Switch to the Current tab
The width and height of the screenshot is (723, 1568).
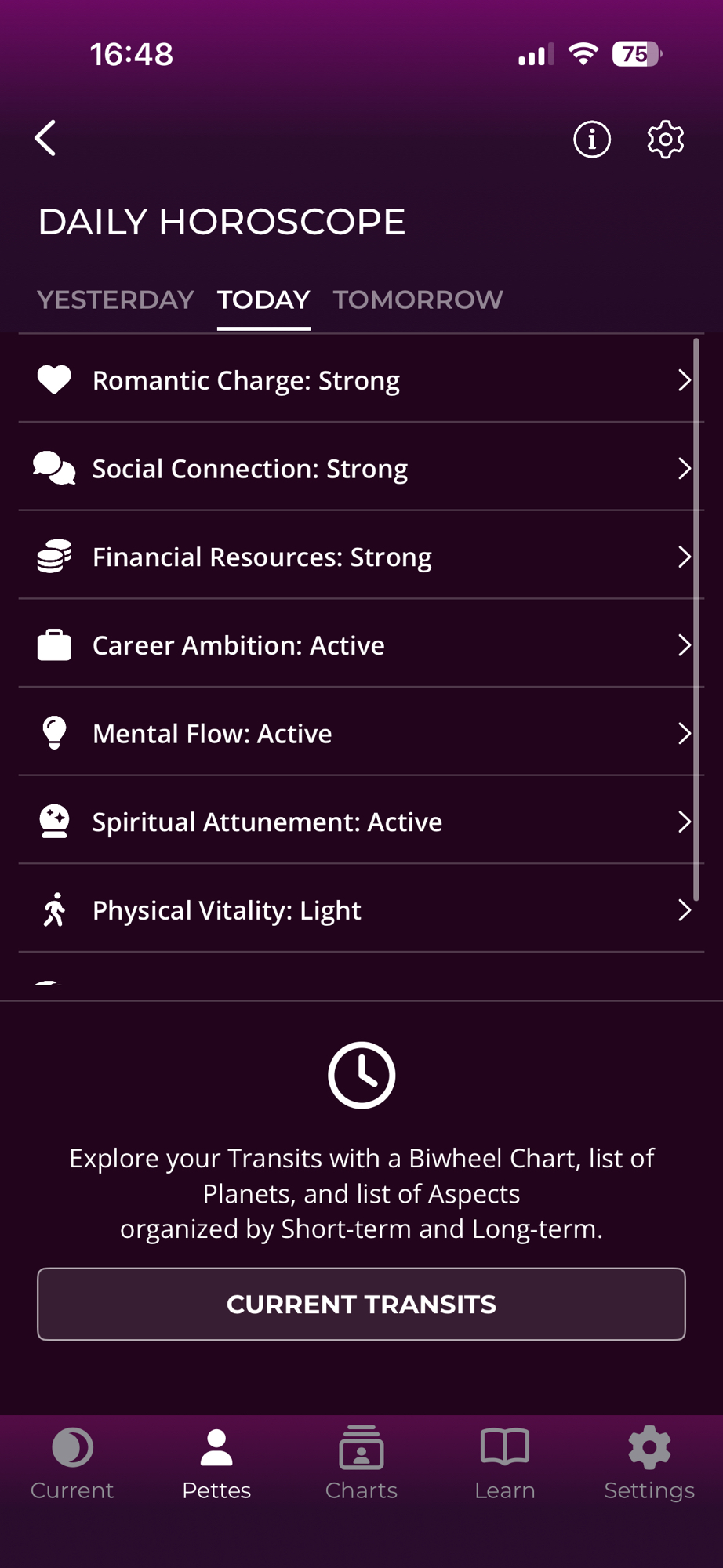pyautogui.click(x=72, y=1463)
